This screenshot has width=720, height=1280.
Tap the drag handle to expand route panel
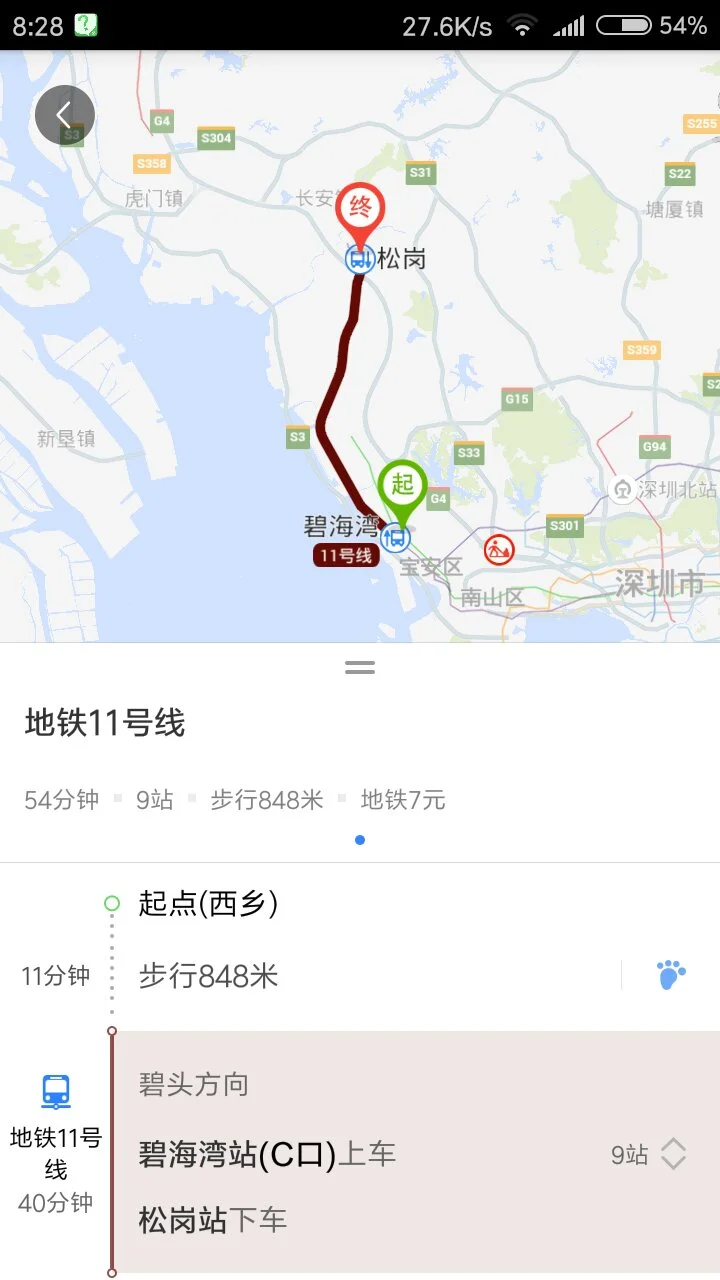tap(360, 666)
